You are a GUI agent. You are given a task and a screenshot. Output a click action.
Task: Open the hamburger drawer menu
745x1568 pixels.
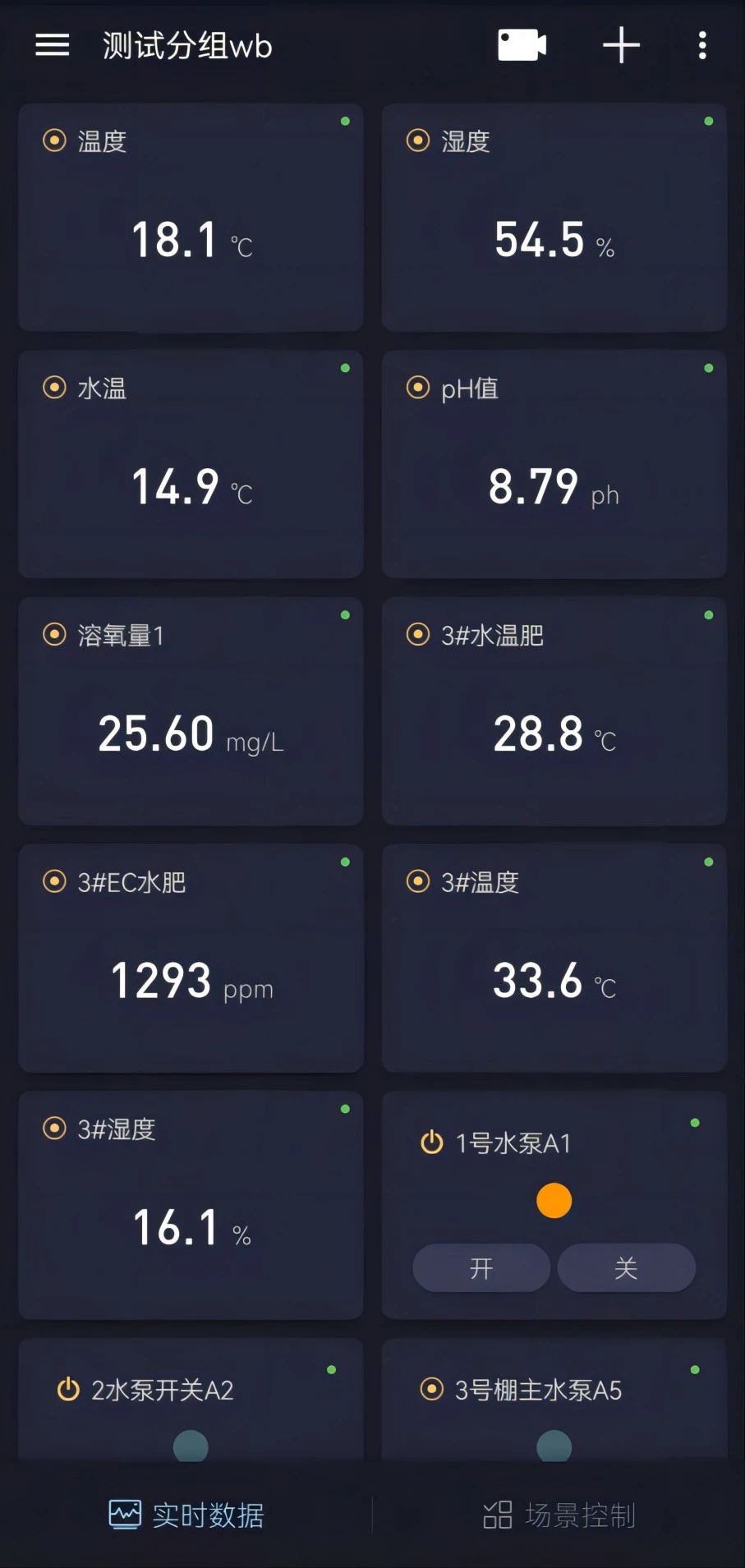point(52,45)
